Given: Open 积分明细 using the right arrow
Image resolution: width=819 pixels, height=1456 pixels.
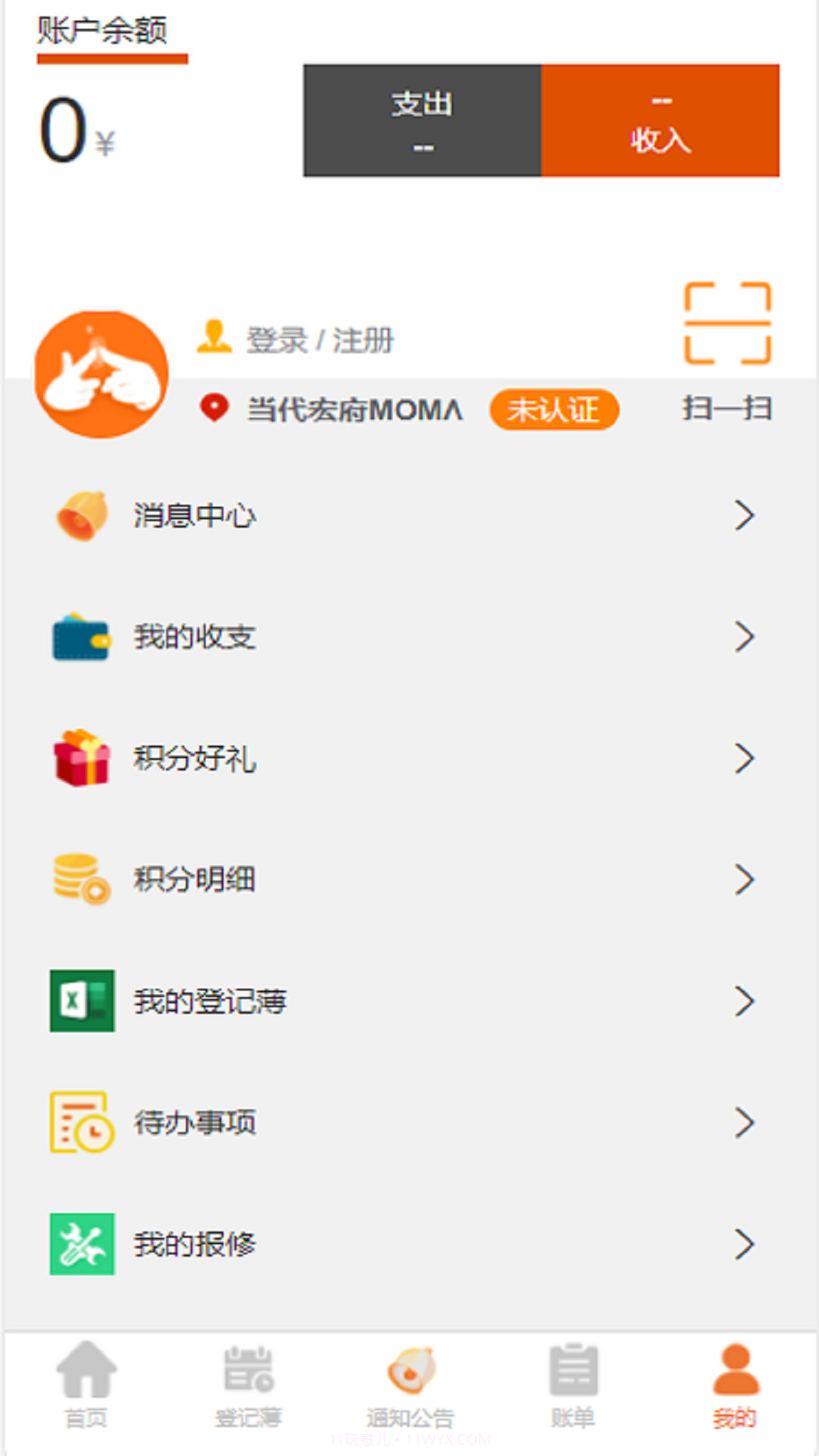Looking at the screenshot, I should coord(745,880).
